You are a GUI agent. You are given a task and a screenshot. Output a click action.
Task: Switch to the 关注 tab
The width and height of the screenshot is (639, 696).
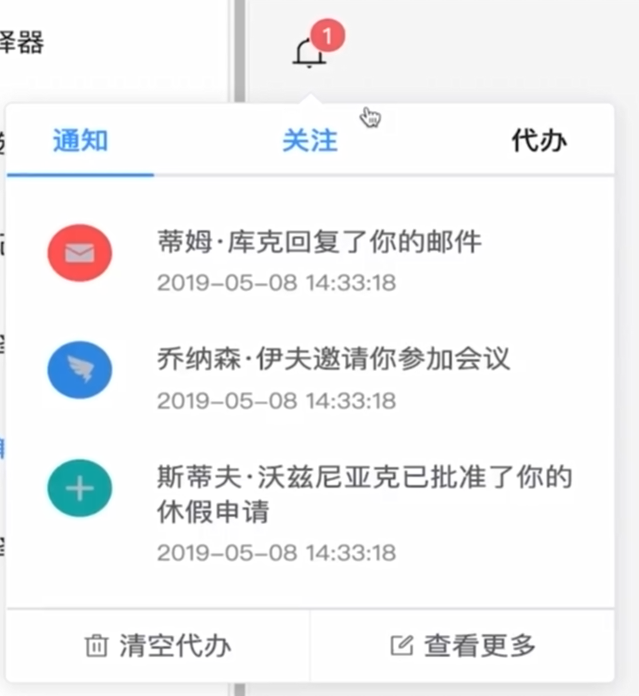[x=310, y=141]
